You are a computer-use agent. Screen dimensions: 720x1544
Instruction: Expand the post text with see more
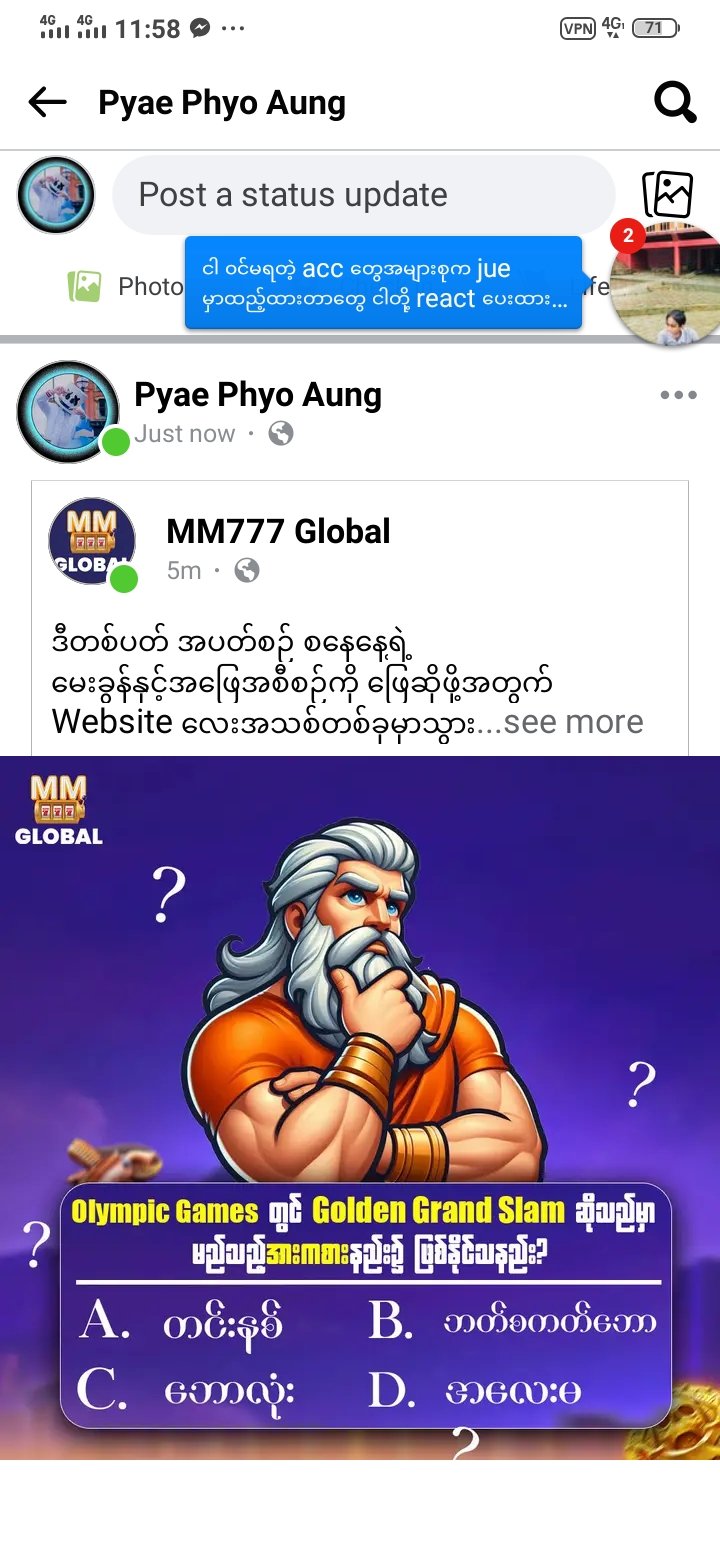[574, 722]
